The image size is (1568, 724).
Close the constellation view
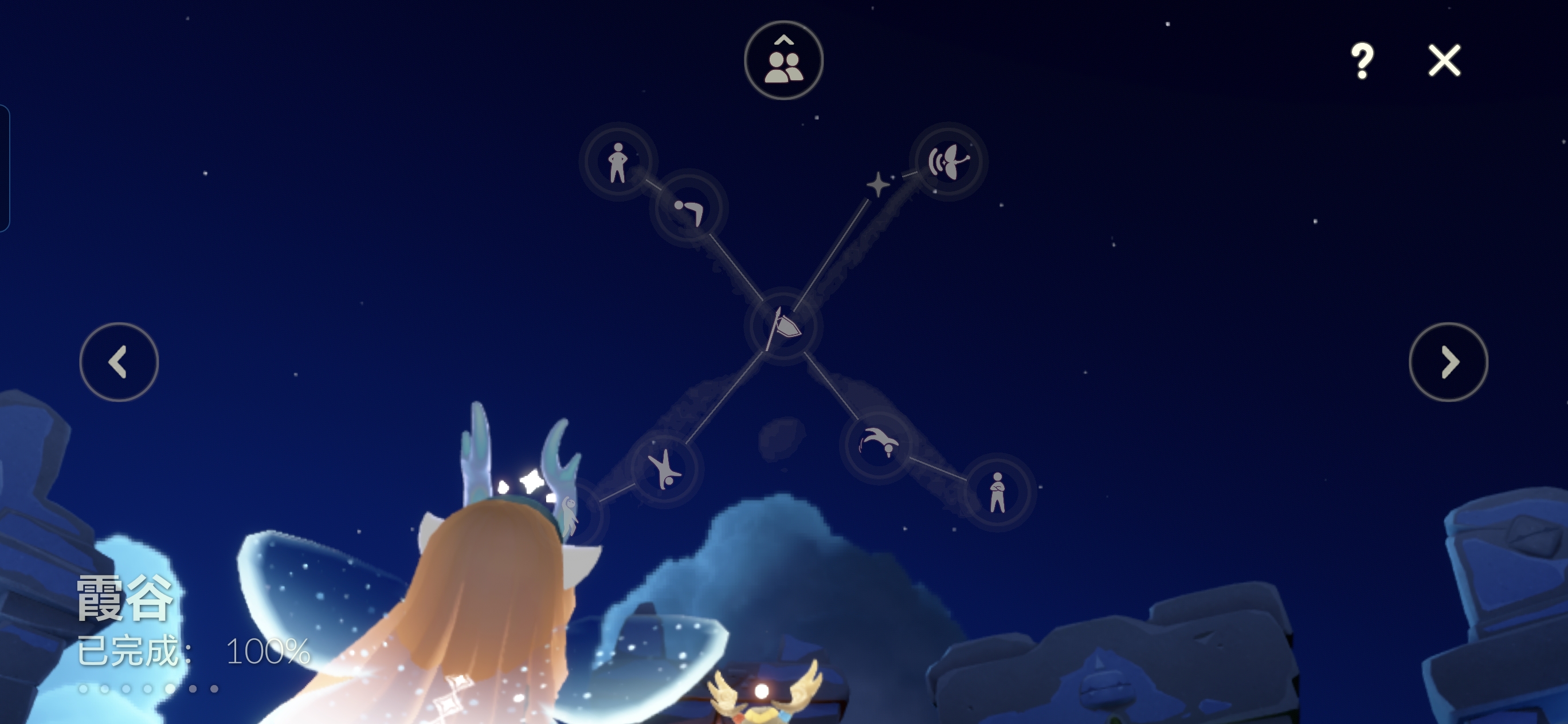coord(1444,60)
